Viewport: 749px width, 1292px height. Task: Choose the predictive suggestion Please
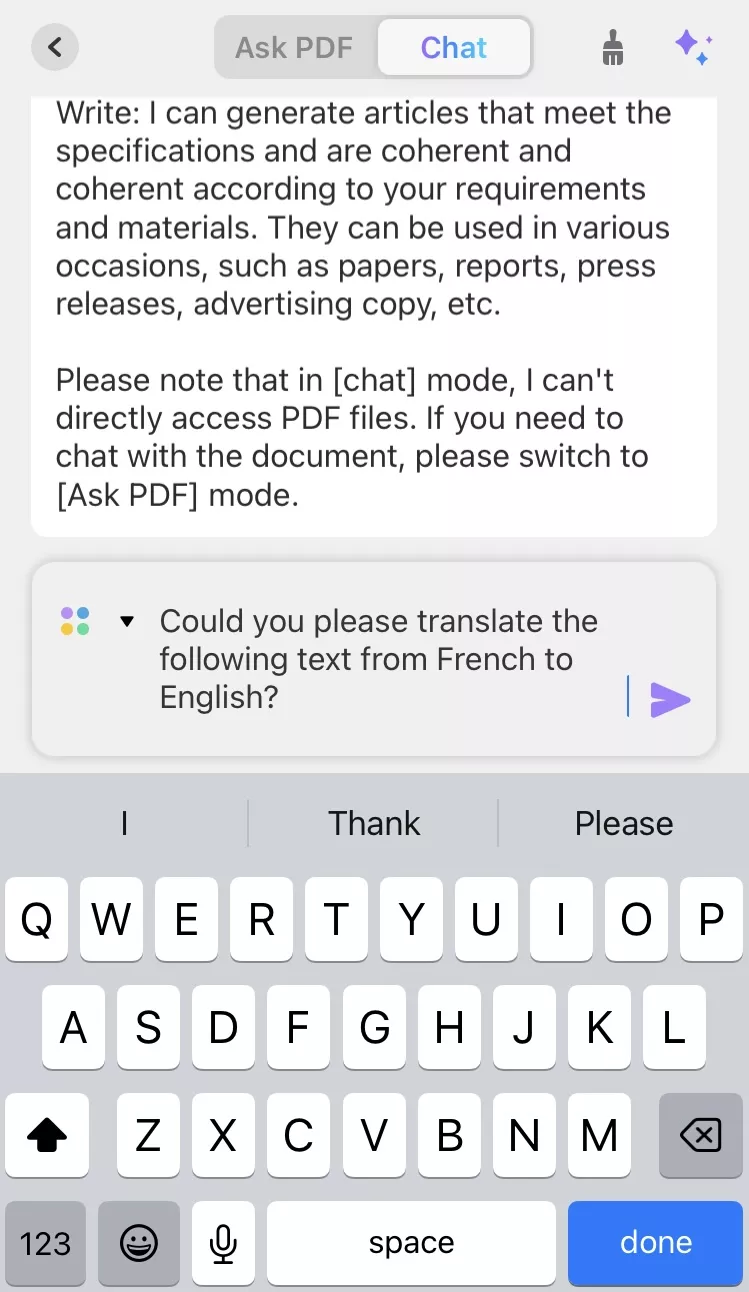623,822
